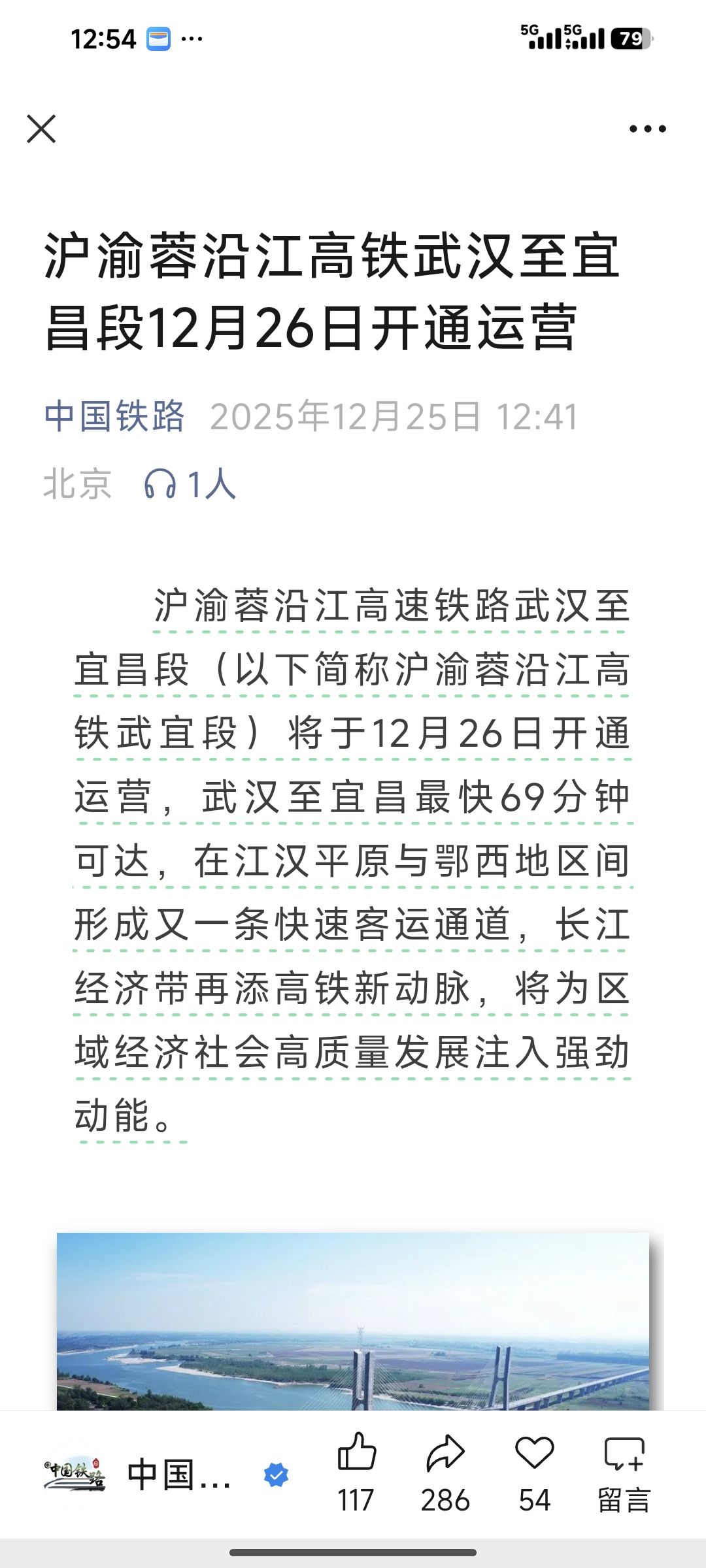Open the 中国铁路 account link
Image resolution: width=706 pixels, height=1568 pixels.
(x=114, y=416)
